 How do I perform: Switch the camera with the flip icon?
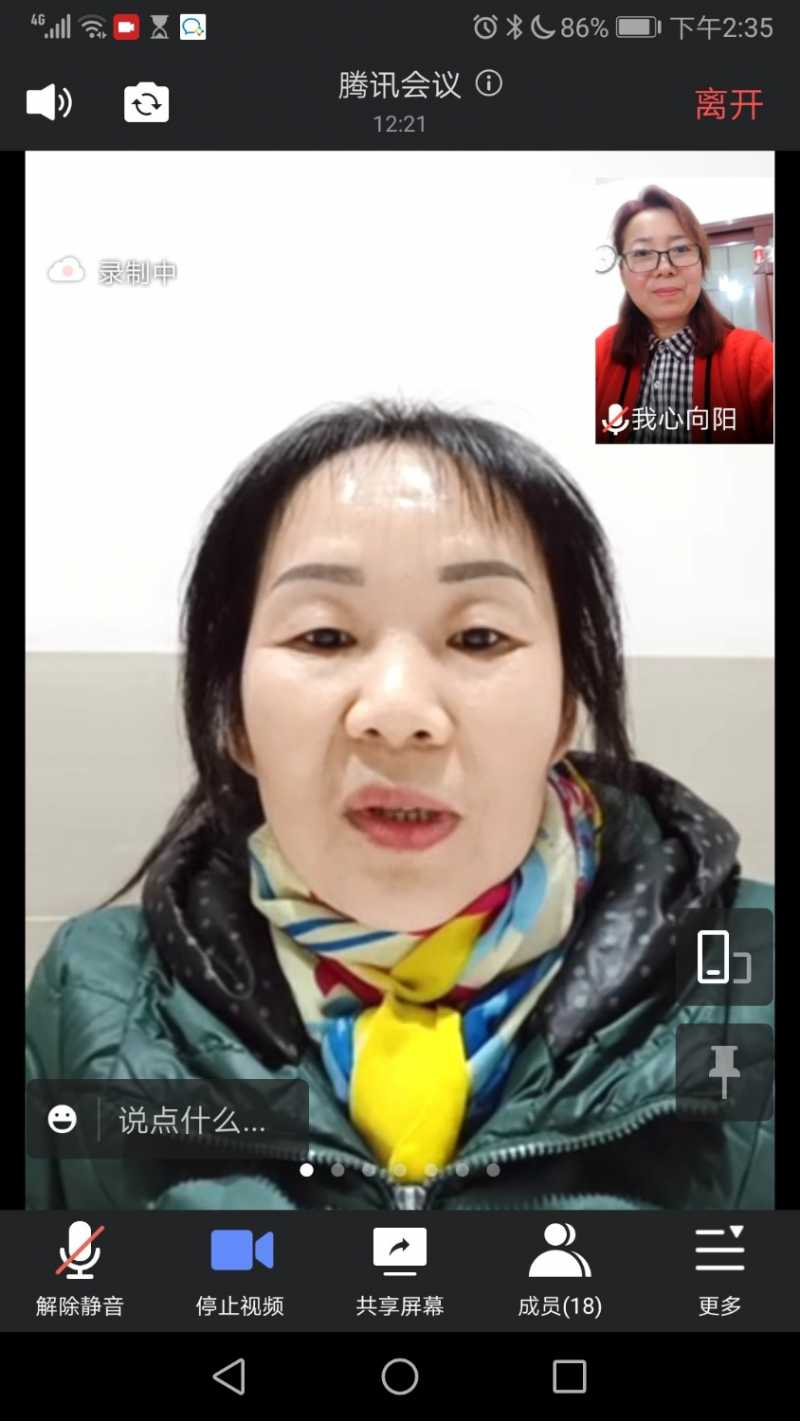click(146, 103)
